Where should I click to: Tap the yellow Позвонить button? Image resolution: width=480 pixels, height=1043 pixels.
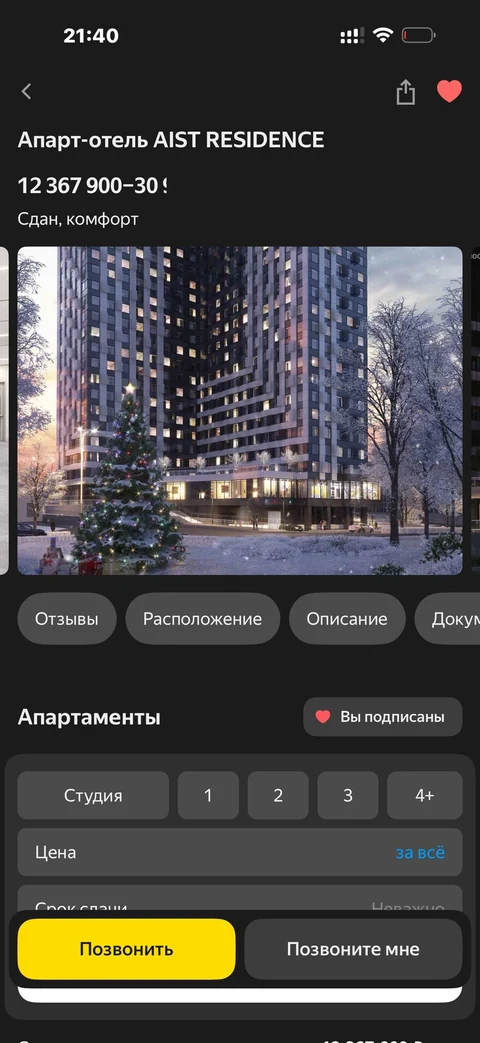[126, 949]
